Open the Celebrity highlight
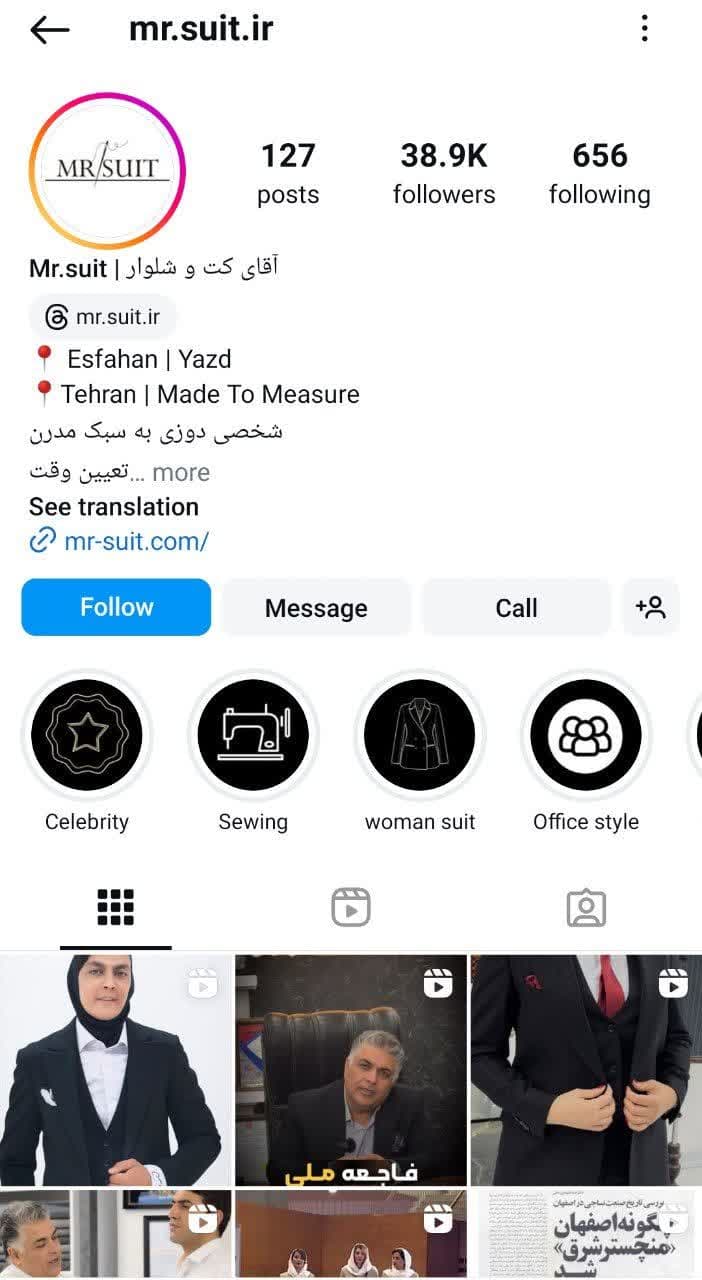Viewport: 702px width, 1280px height. tap(87, 735)
